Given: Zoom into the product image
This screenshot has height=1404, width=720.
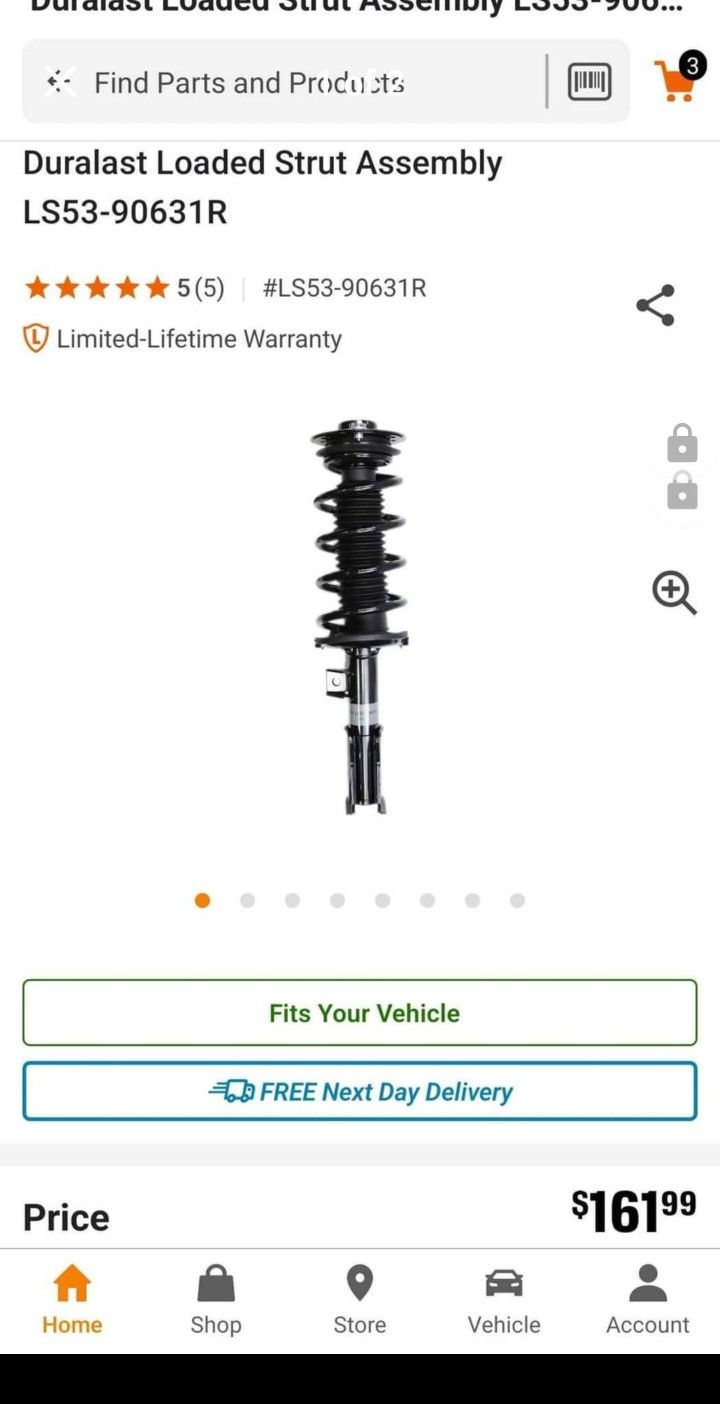Looking at the screenshot, I should pyautogui.click(x=674, y=593).
